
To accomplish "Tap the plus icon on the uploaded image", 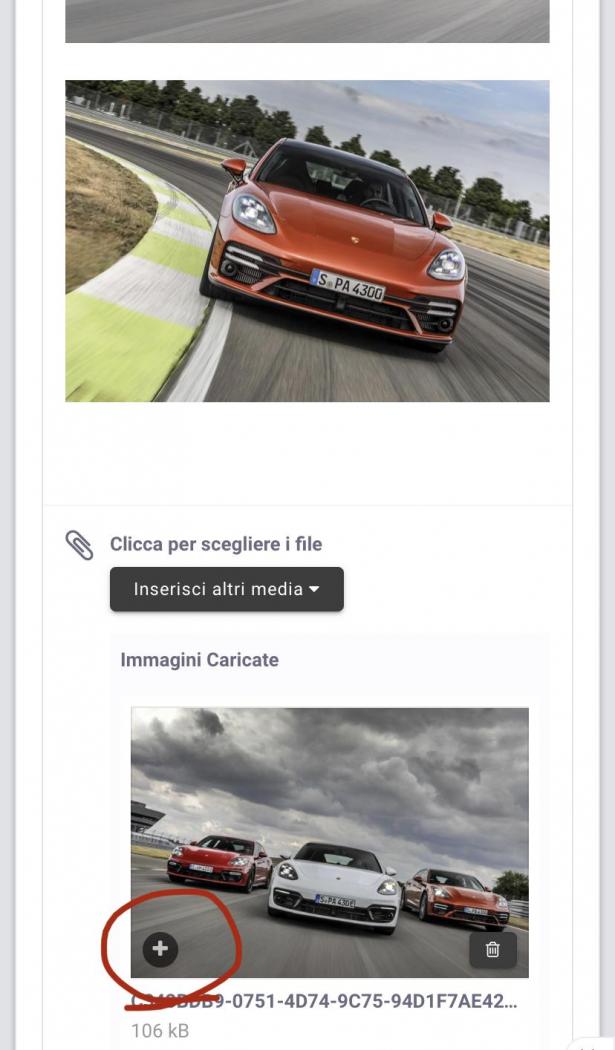I will click(160, 949).
